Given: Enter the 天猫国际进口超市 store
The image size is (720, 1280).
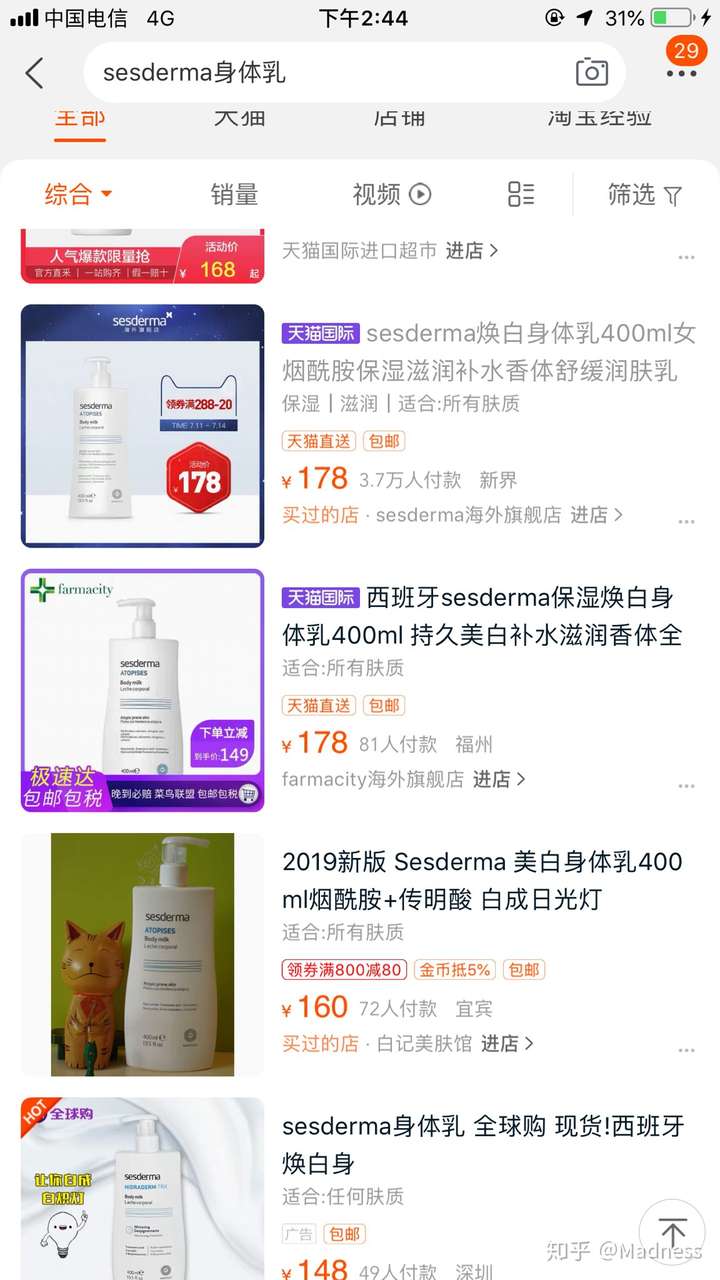Looking at the screenshot, I should coord(471,250).
